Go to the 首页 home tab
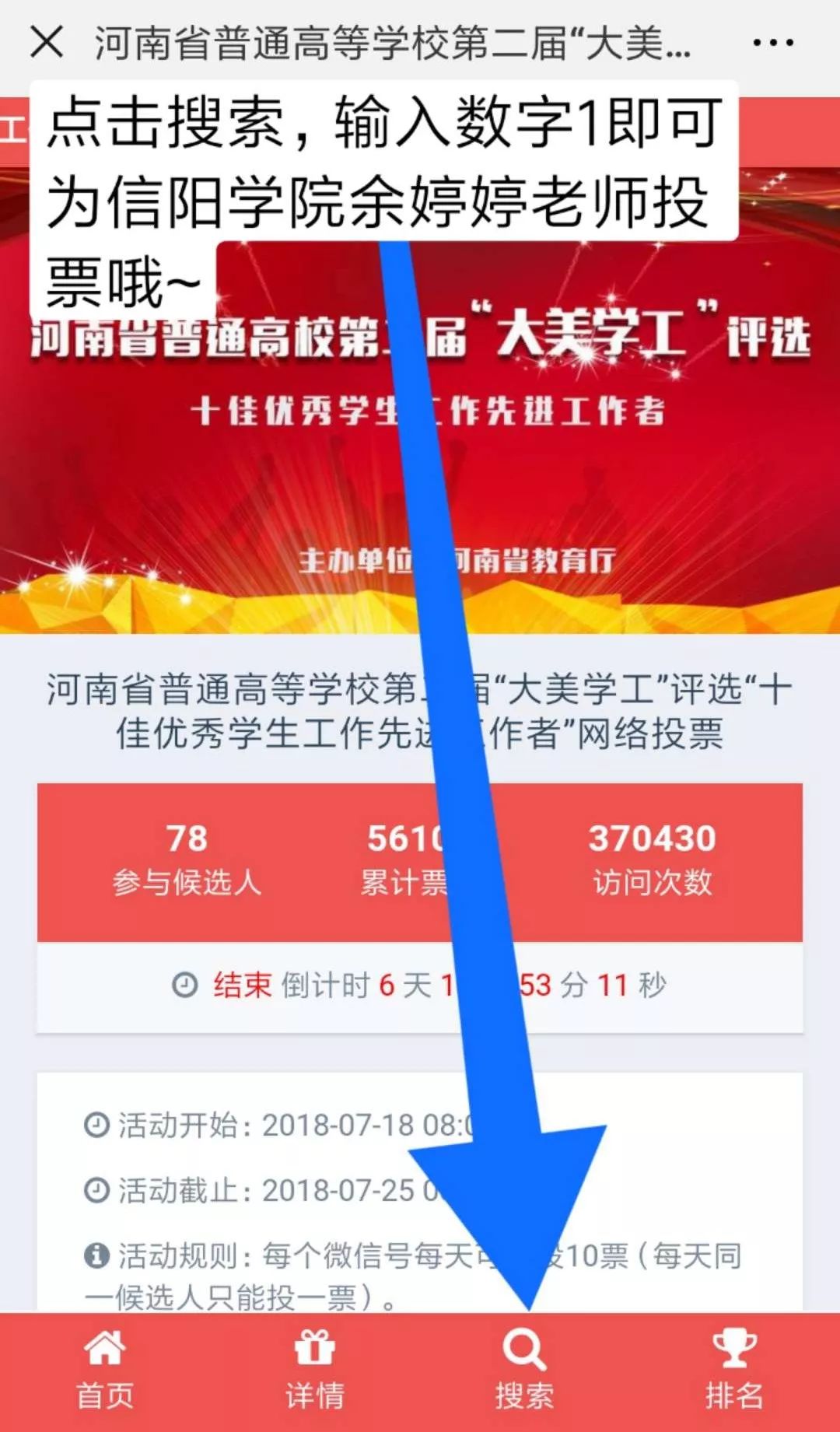Image resolution: width=840 pixels, height=1432 pixels. (x=105, y=1371)
